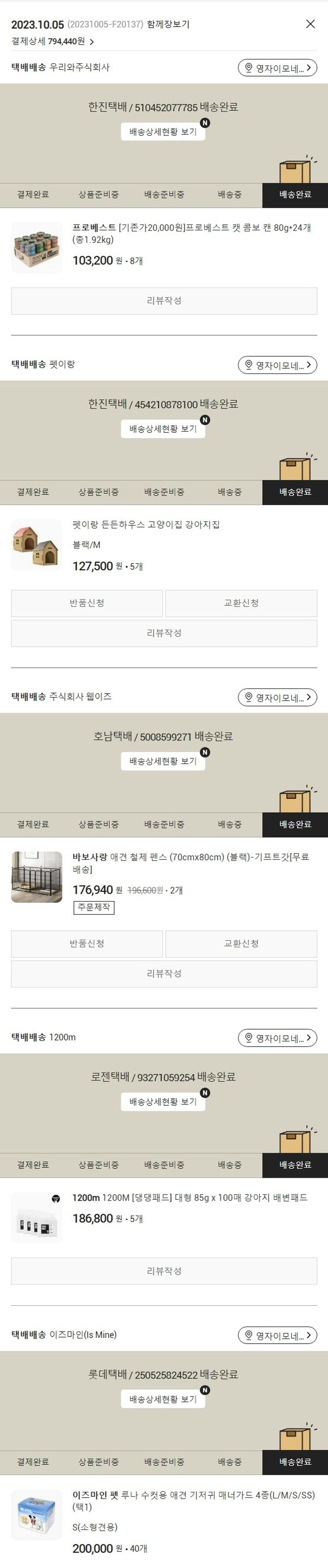Image resolution: width=328 pixels, height=1568 pixels.
Task: Open payment details 결제상세 794,440원
Action: click(x=52, y=42)
